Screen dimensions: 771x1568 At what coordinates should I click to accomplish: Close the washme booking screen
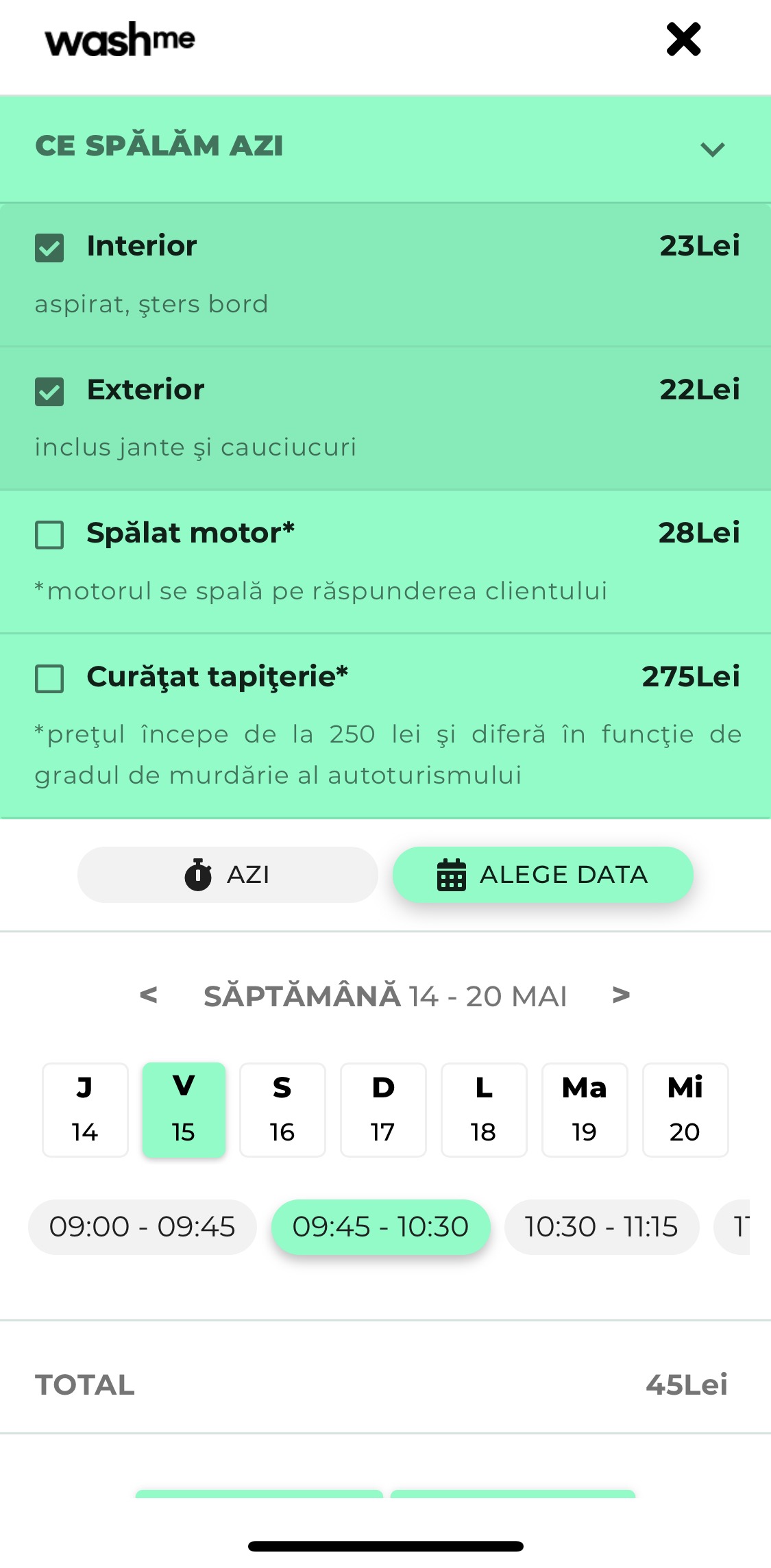(x=683, y=39)
